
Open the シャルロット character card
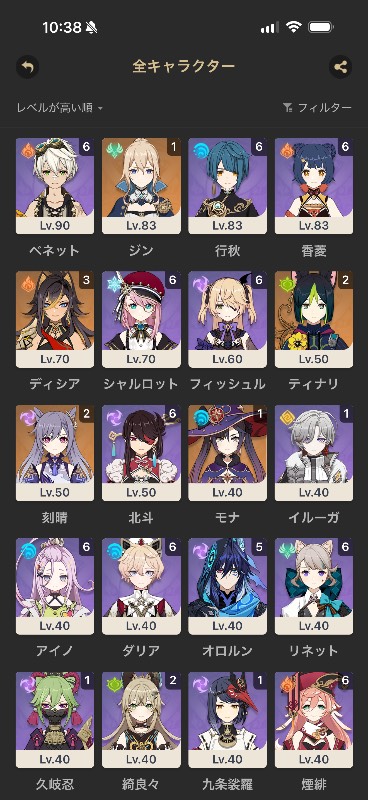tap(141, 319)
